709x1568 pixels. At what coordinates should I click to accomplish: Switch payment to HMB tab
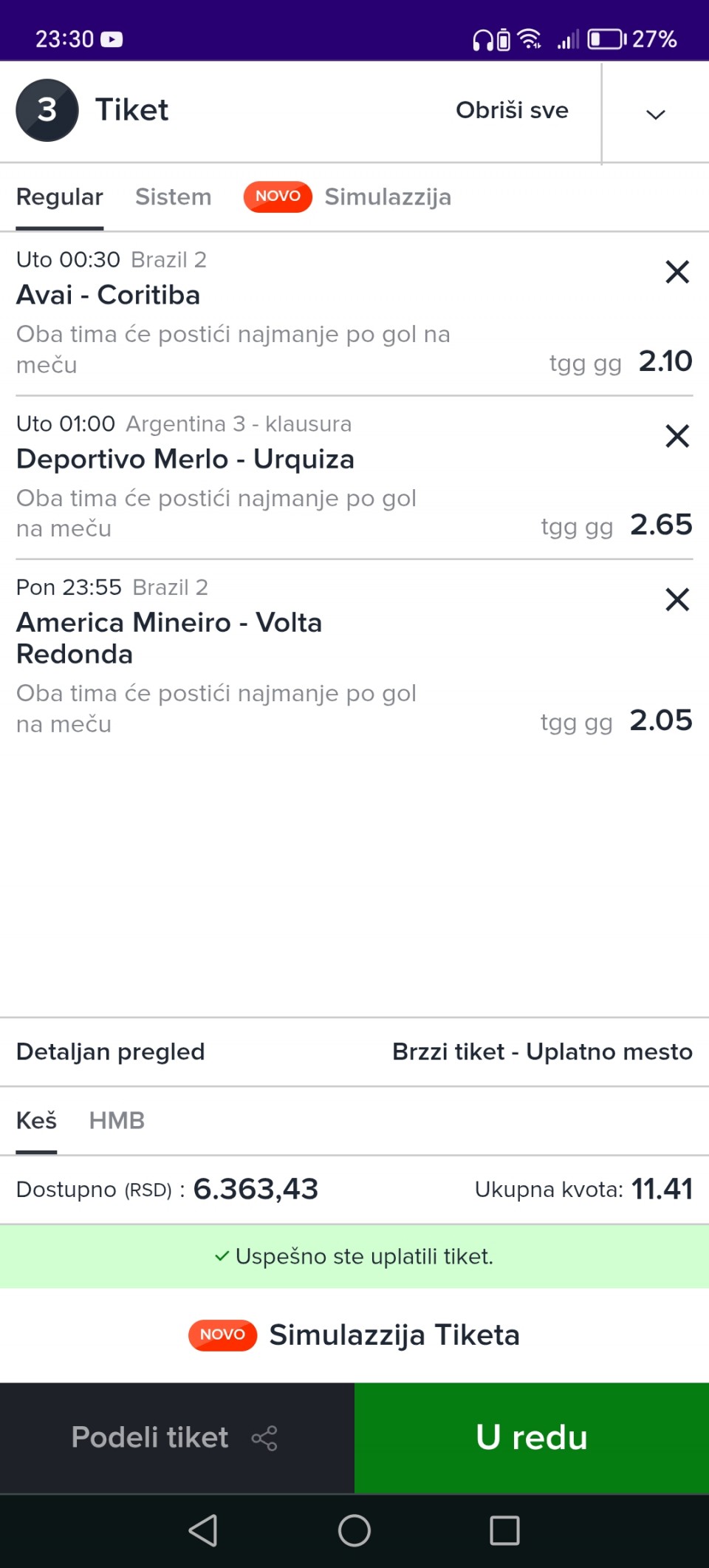(117, 1121)
